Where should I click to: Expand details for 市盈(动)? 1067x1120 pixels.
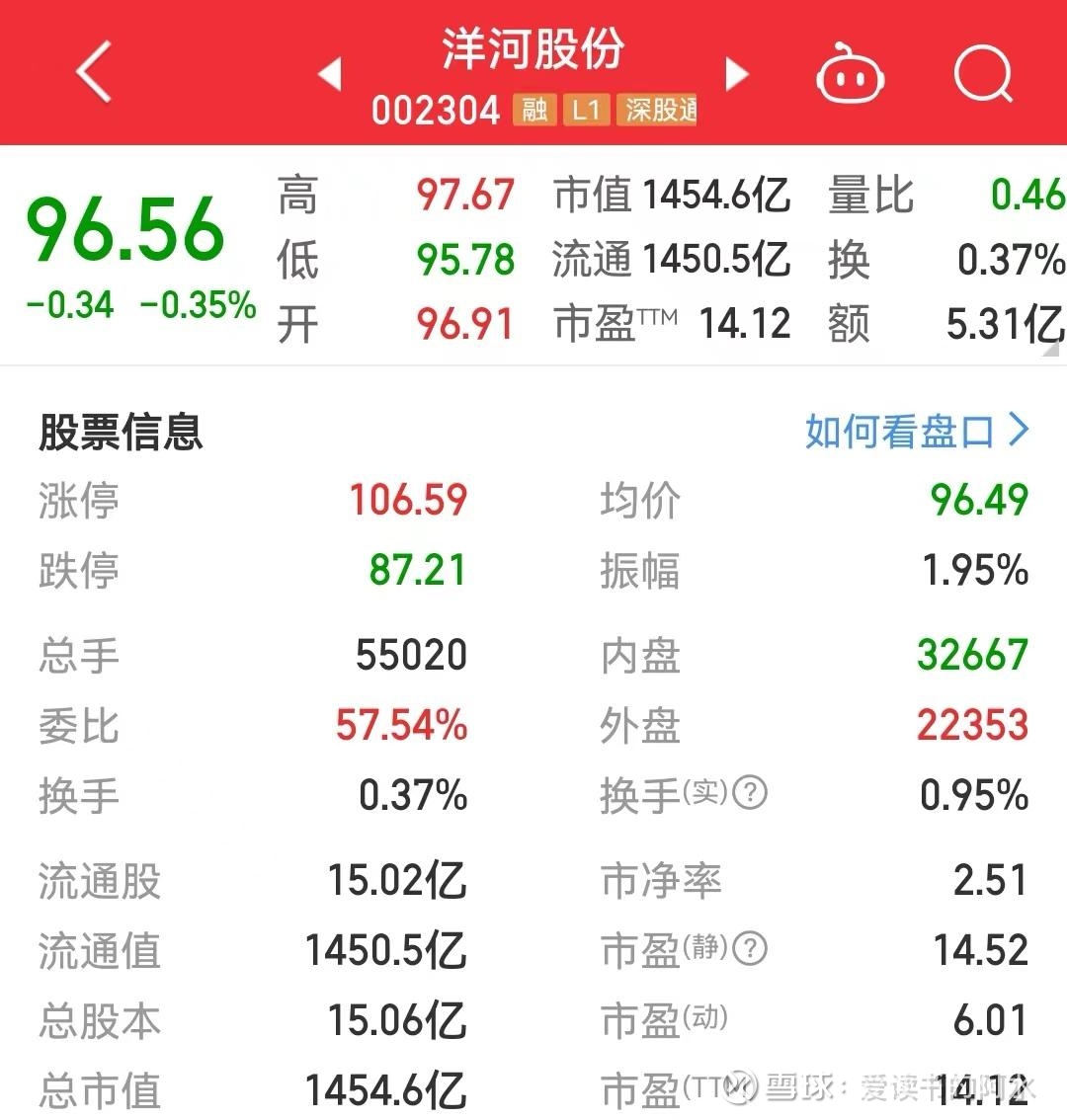tap(664, 1017)
